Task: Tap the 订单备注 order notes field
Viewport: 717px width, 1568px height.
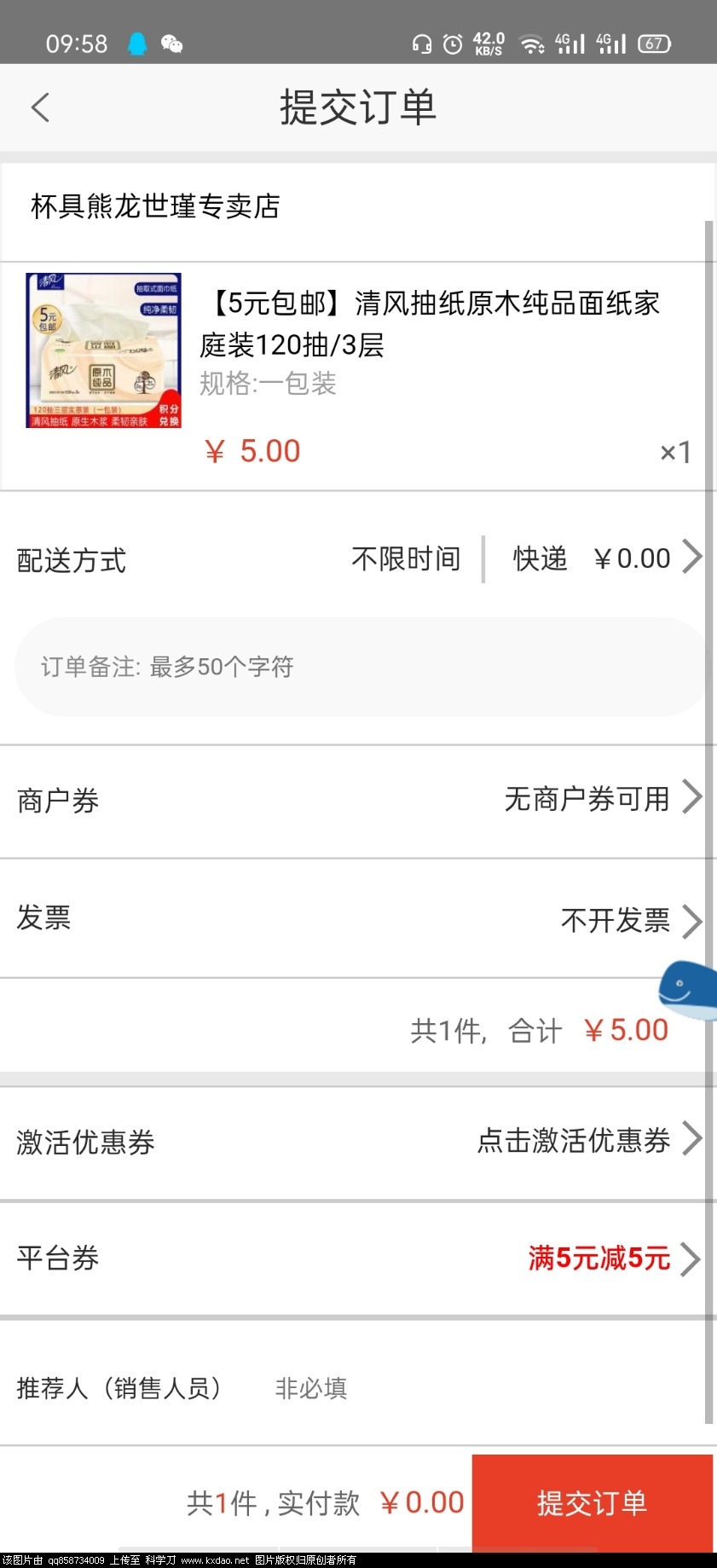Action: [x=358, y=667]
